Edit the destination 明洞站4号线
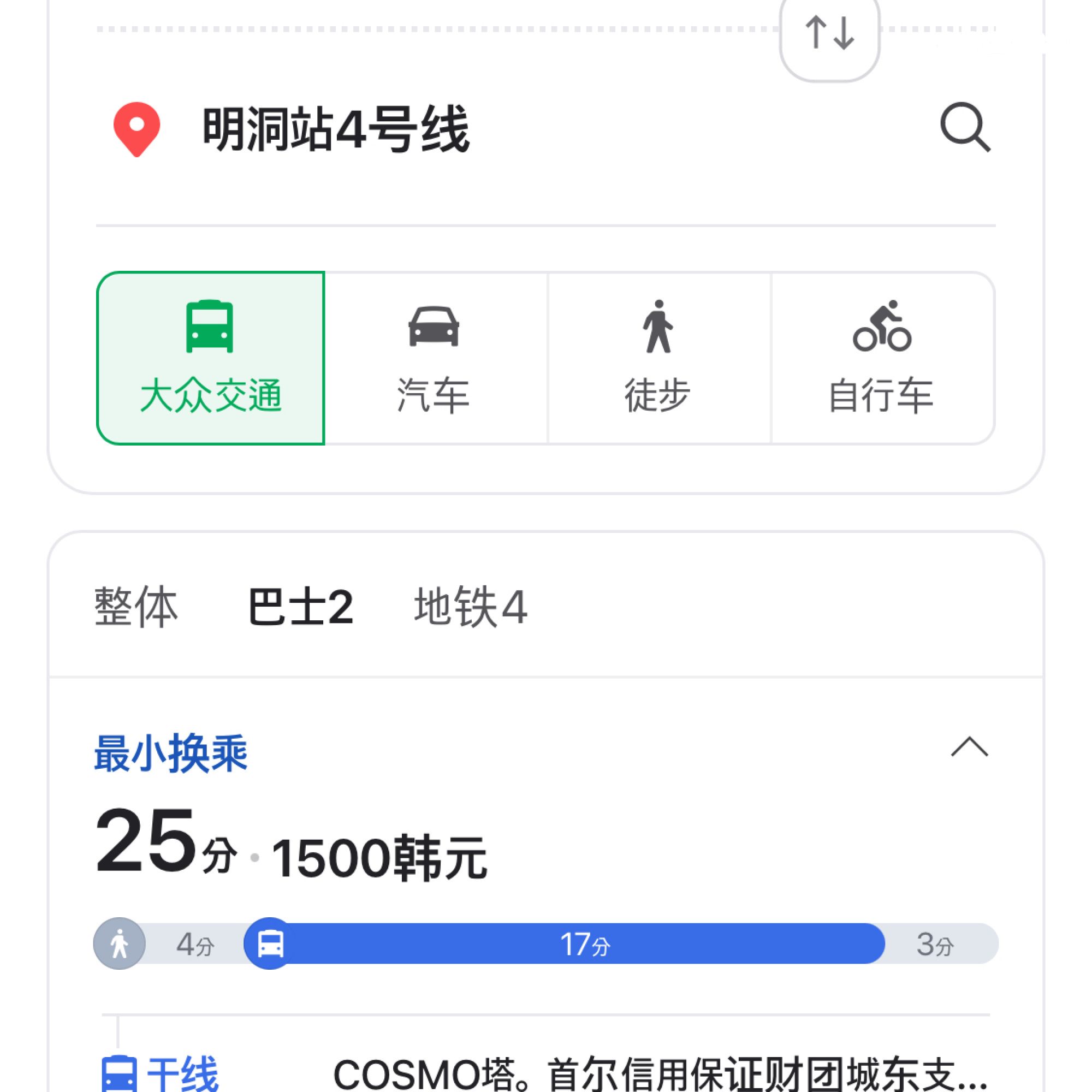 click(x=336, y=129)
